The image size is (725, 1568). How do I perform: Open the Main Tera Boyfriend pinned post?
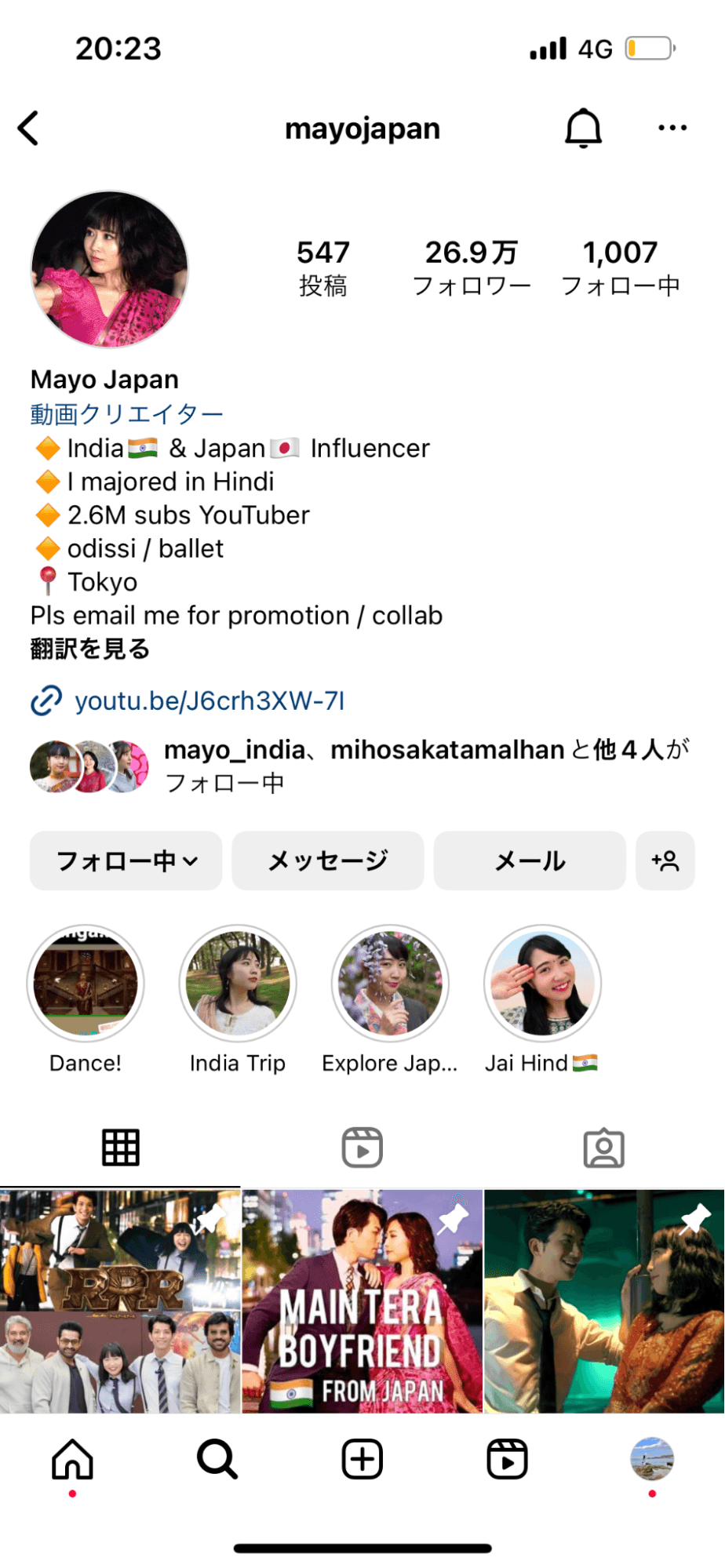362,1301
